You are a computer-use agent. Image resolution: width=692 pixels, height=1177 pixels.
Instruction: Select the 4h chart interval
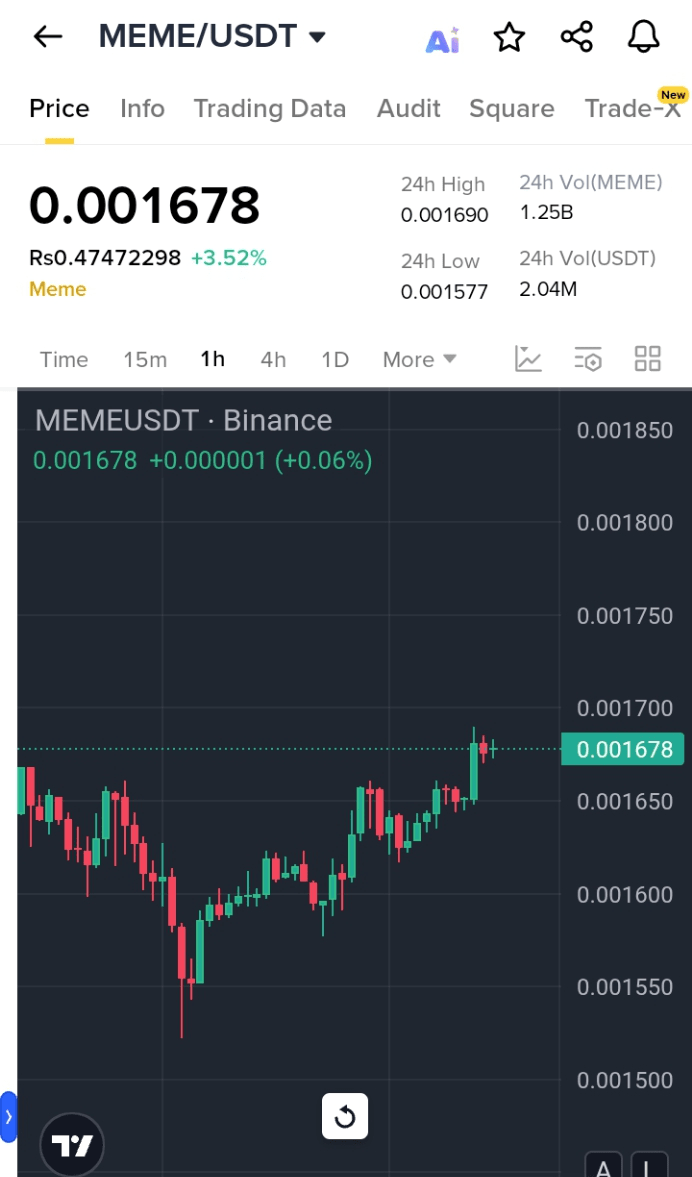tap(273, 359)
